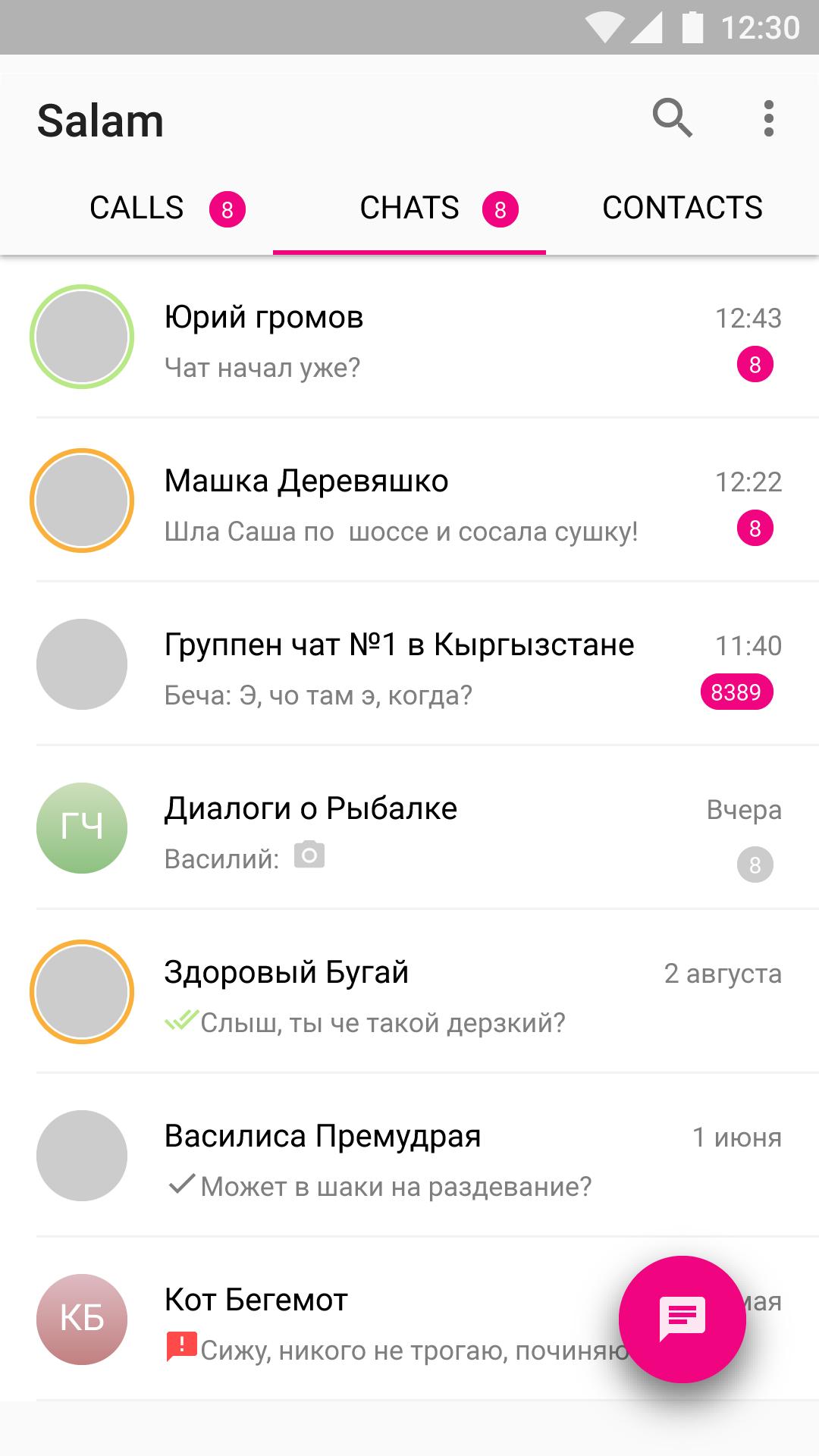The width and height of the screenshot is (819, 1456).
Task: Switch to the CALLS tab
Action: (x=136, y=208)
